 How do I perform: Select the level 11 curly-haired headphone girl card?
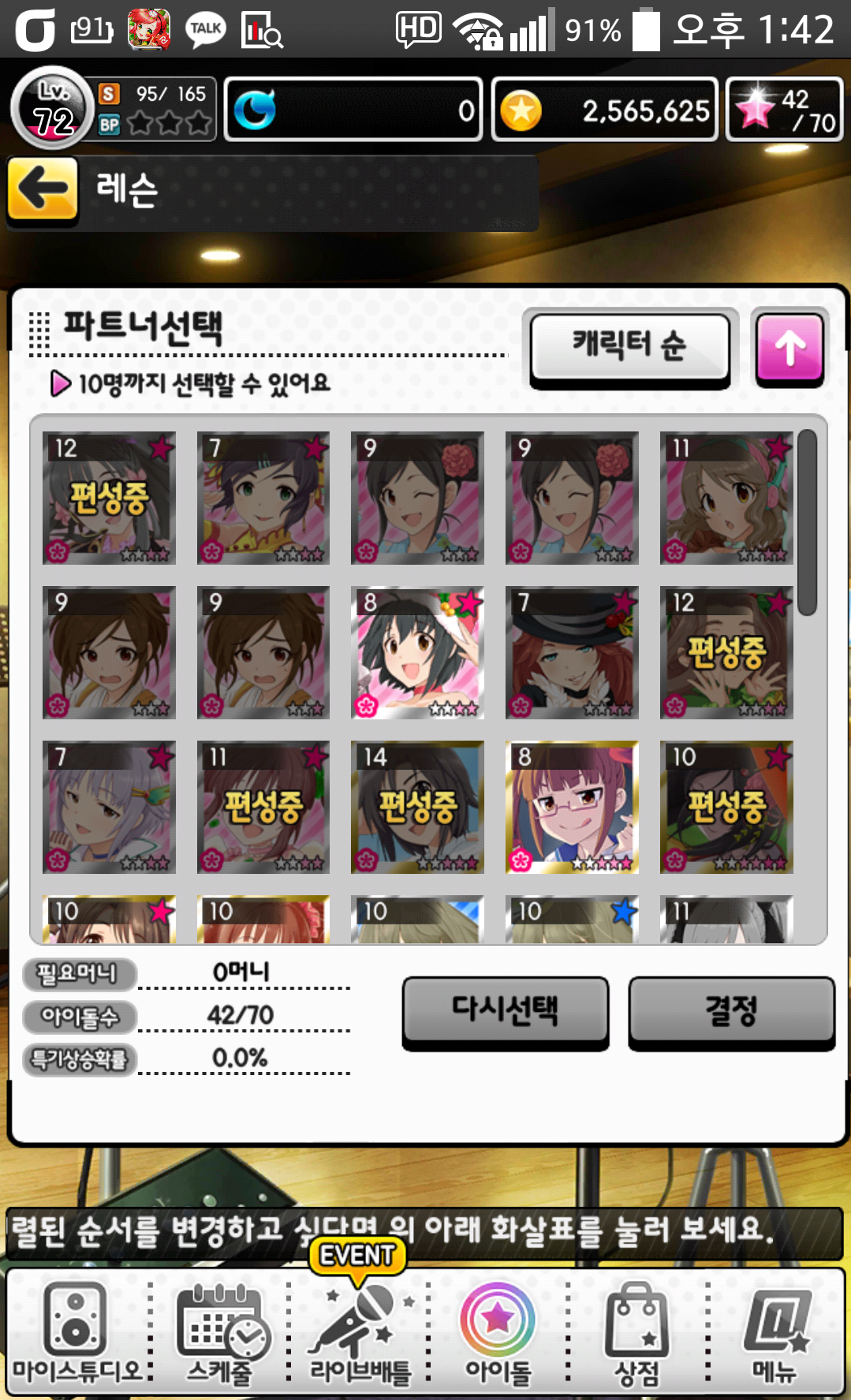pyautogui.click(x=726, y=498)
